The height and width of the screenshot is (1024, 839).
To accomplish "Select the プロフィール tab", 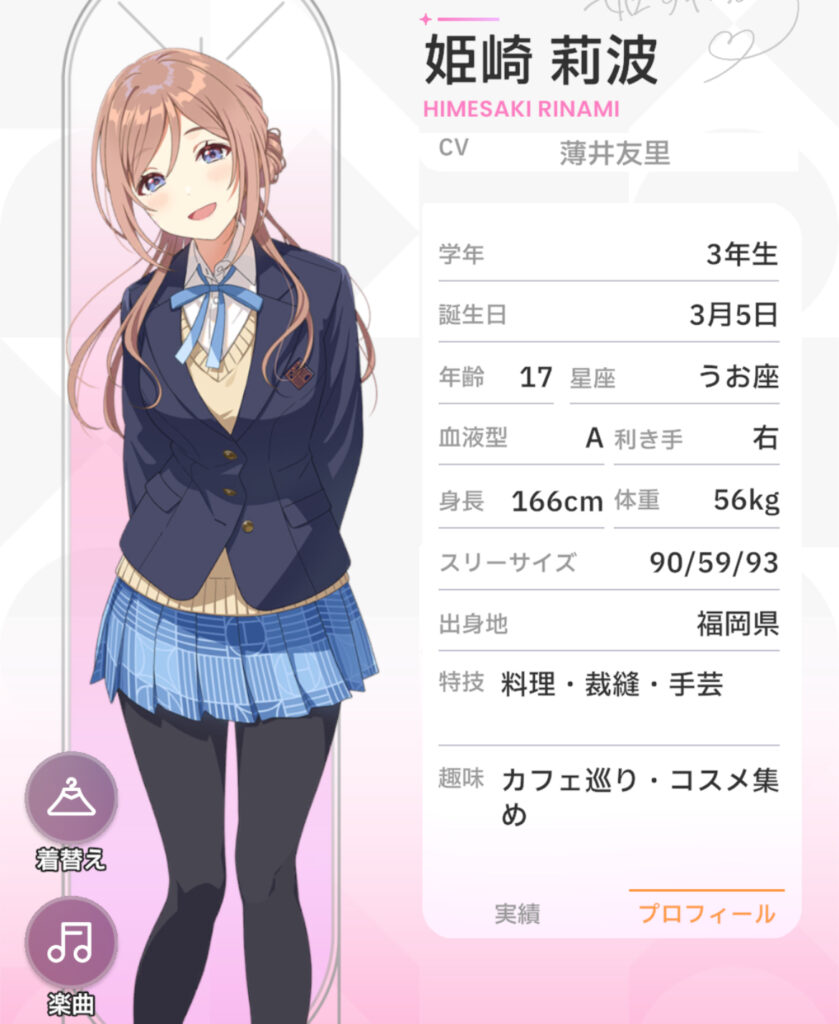I will pyautogui.click(x=706, y=913).
